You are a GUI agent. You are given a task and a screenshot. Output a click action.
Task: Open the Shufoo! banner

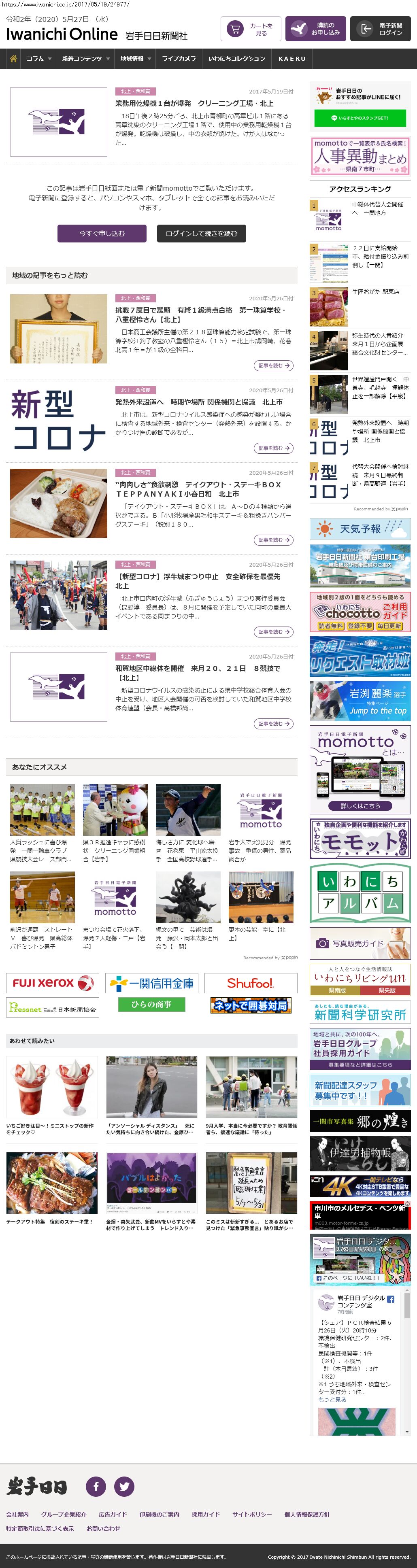250,983
